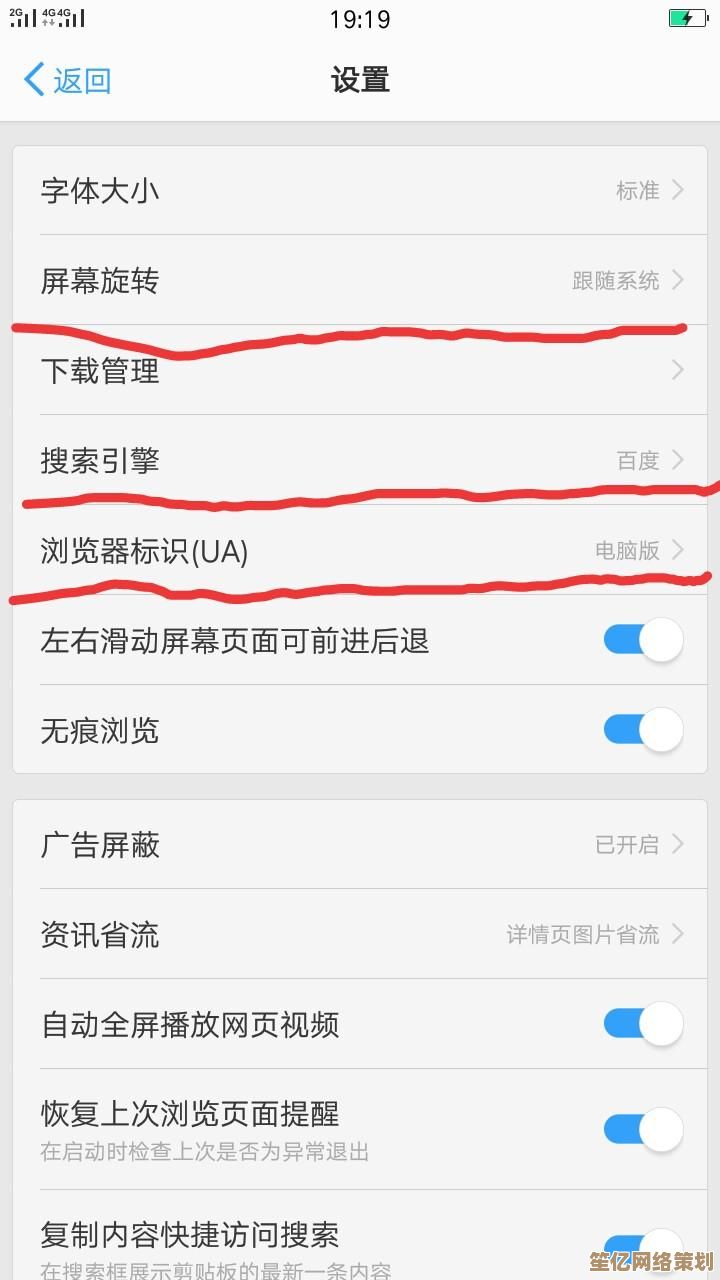Open the 广告屏蔽 ad blocking setting
The height and width of the screenshot is (1280, 720).
pyautogui.click(x=360, y=845)
